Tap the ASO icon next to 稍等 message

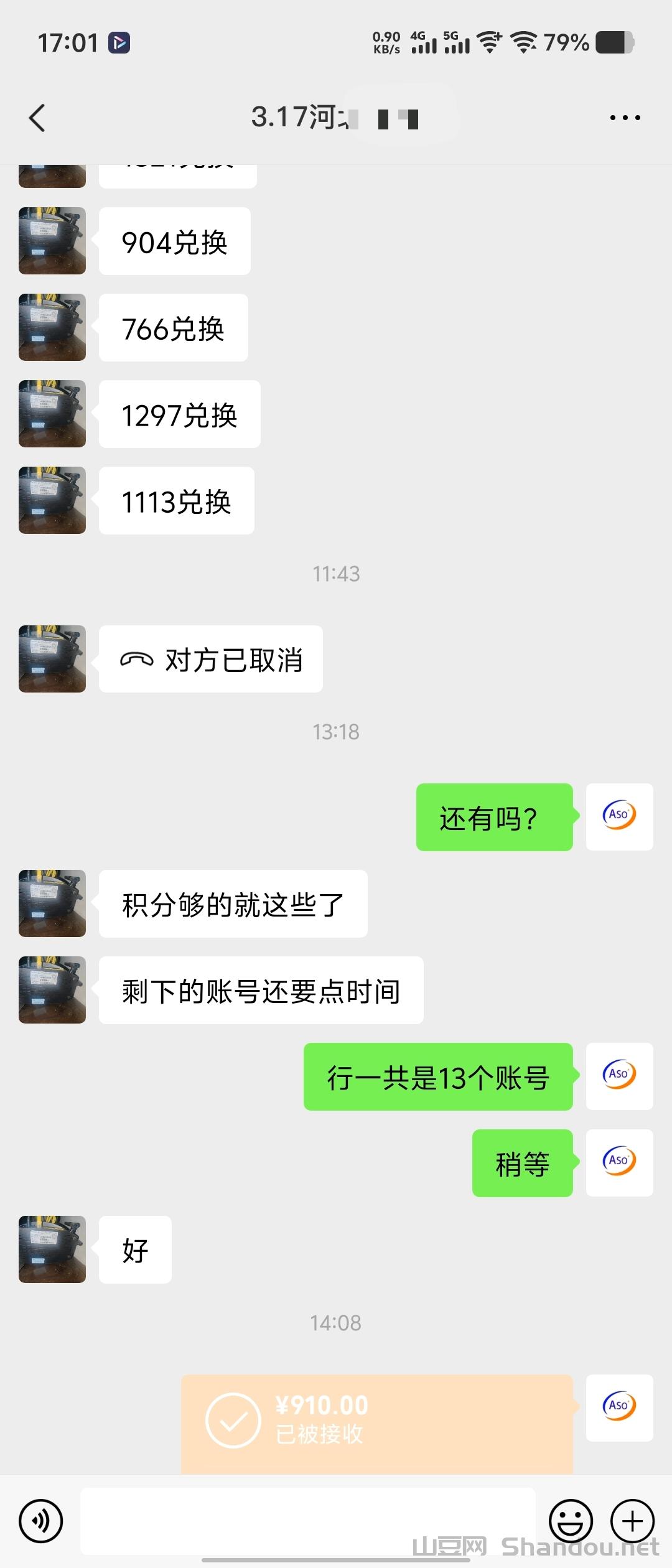point(619,1164)
